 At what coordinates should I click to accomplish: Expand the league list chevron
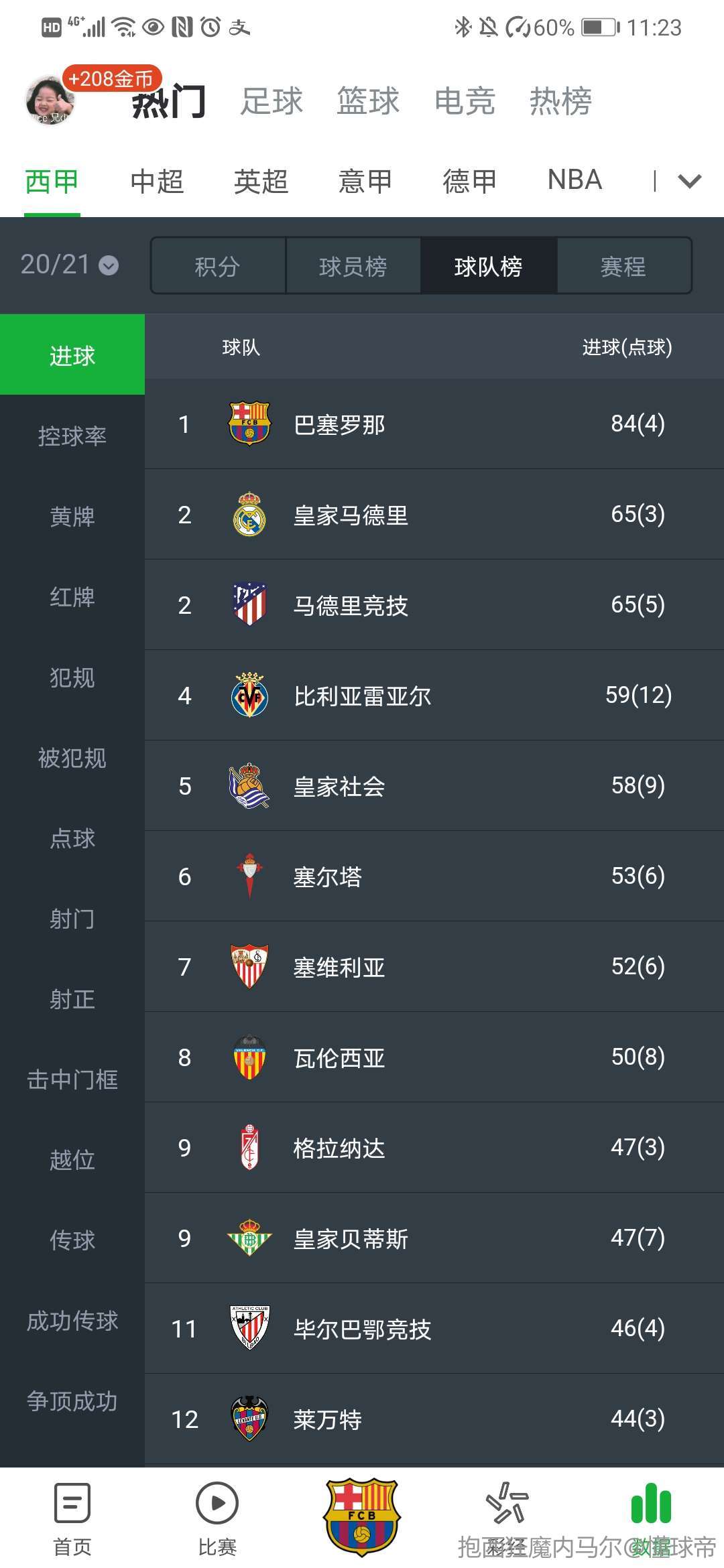point(689,181)
